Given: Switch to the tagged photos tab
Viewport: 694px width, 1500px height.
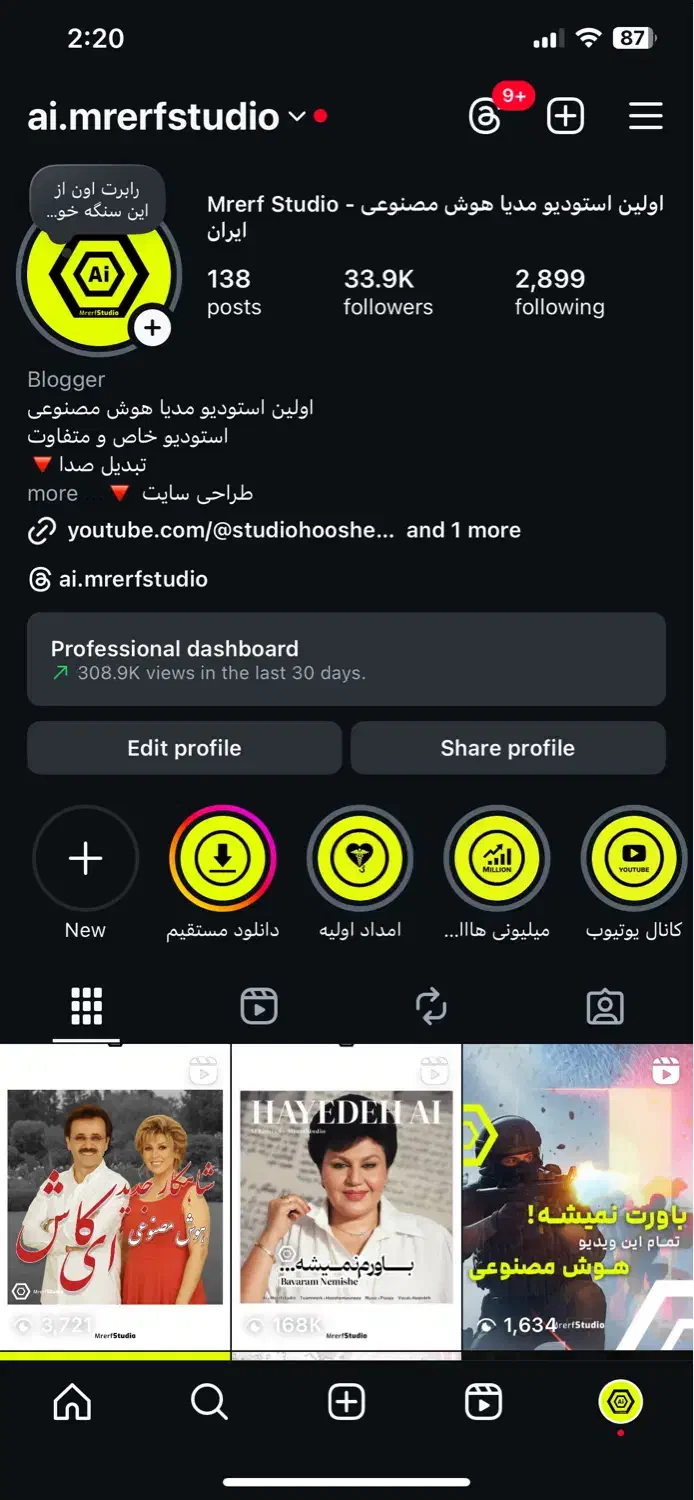Looking at the screenshot, I should (605, 1006).
